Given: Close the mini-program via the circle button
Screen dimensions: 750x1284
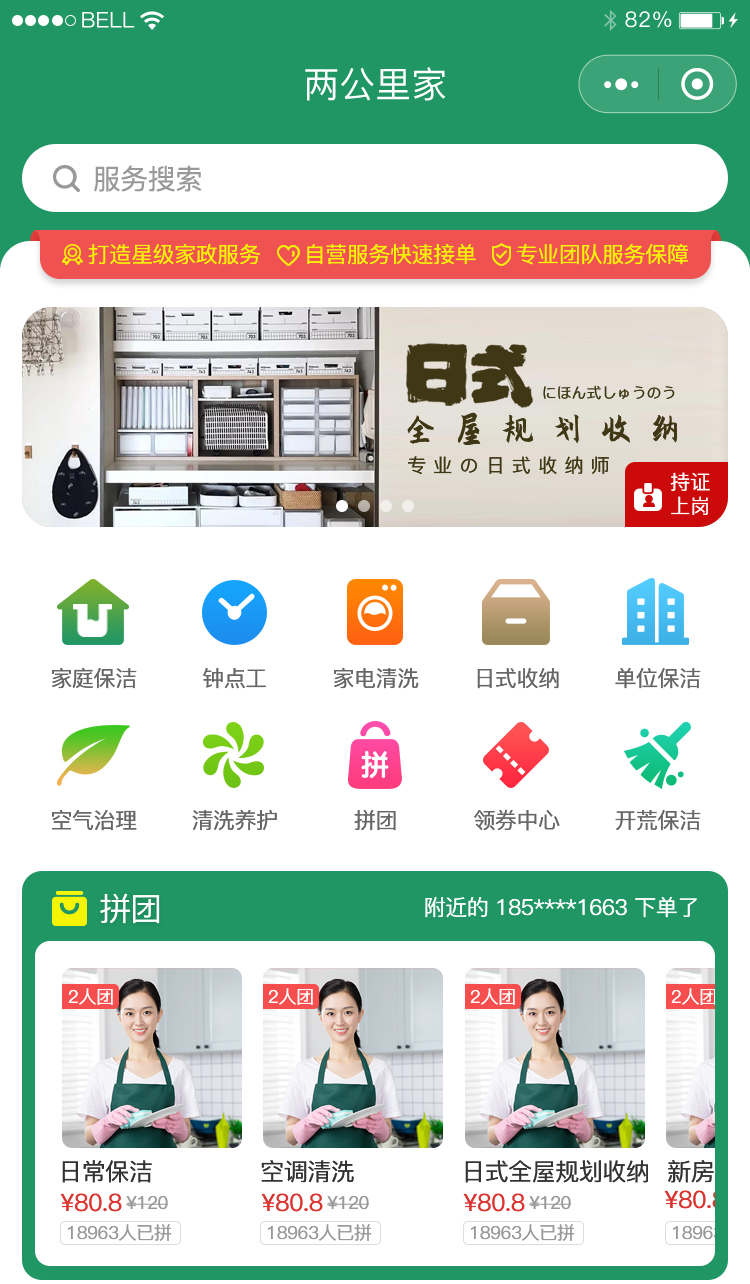Looking at the screenshot, I should pyautogui.click(x=697, y=85).
